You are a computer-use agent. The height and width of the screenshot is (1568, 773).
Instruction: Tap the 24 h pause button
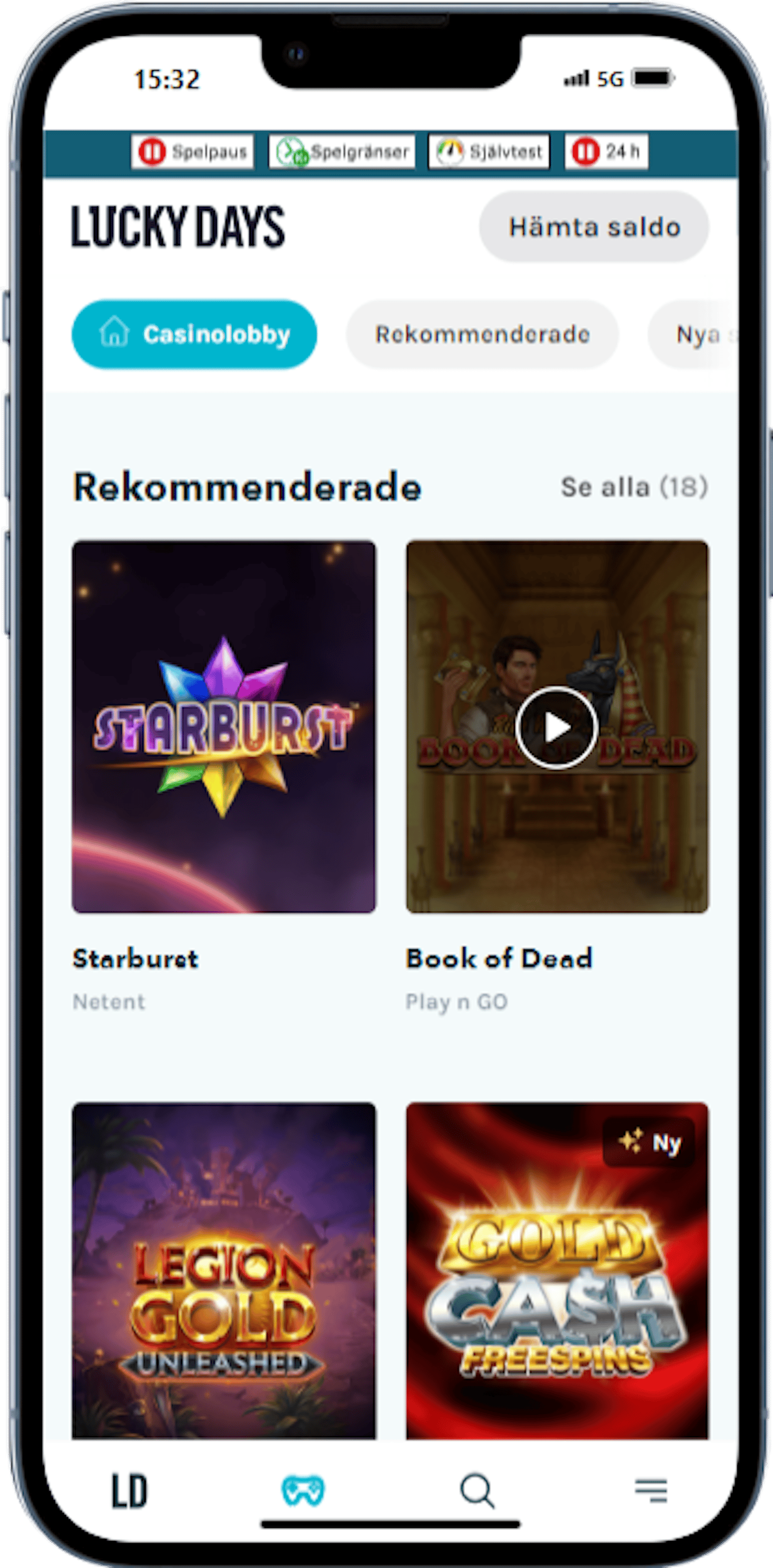click(606, 151)
